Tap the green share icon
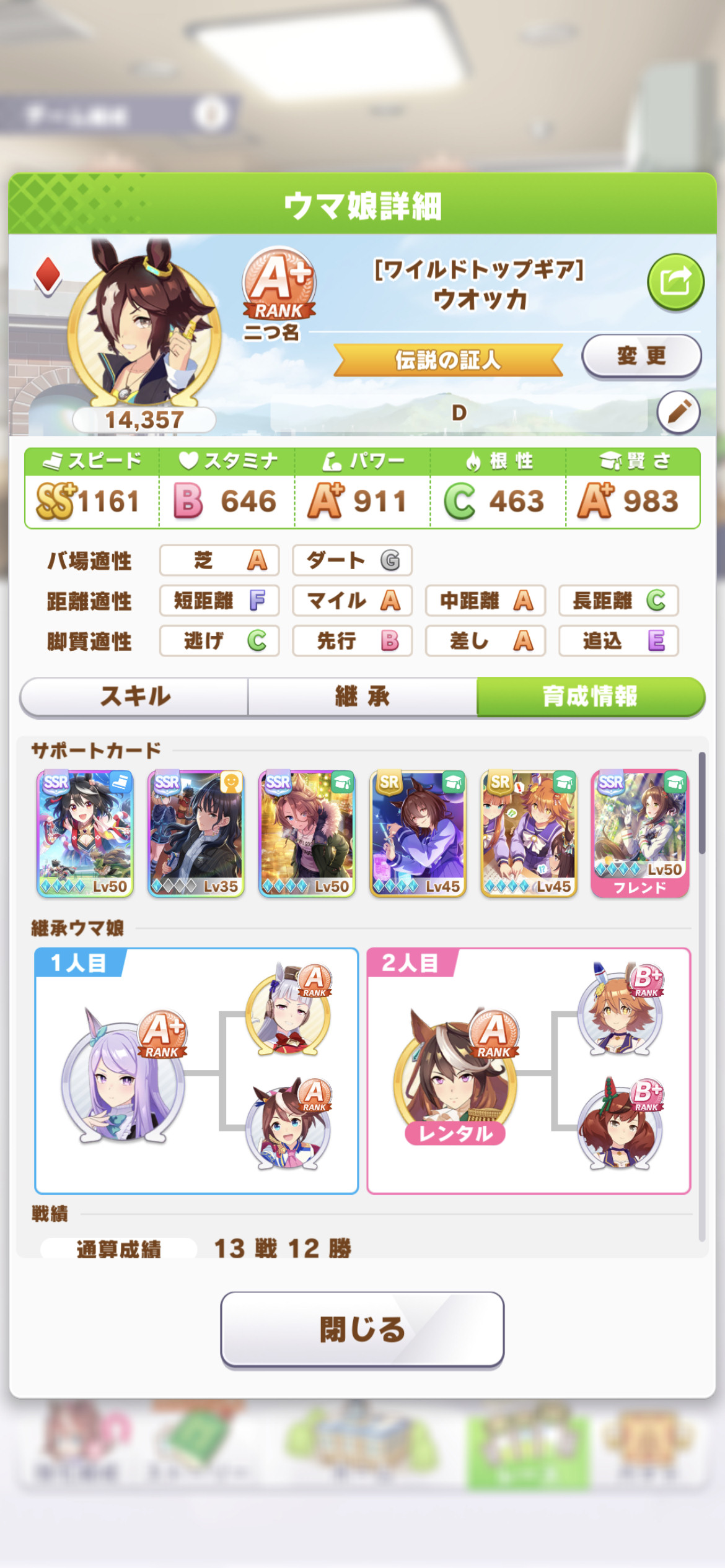The image size is (725, 1568). 675,282
